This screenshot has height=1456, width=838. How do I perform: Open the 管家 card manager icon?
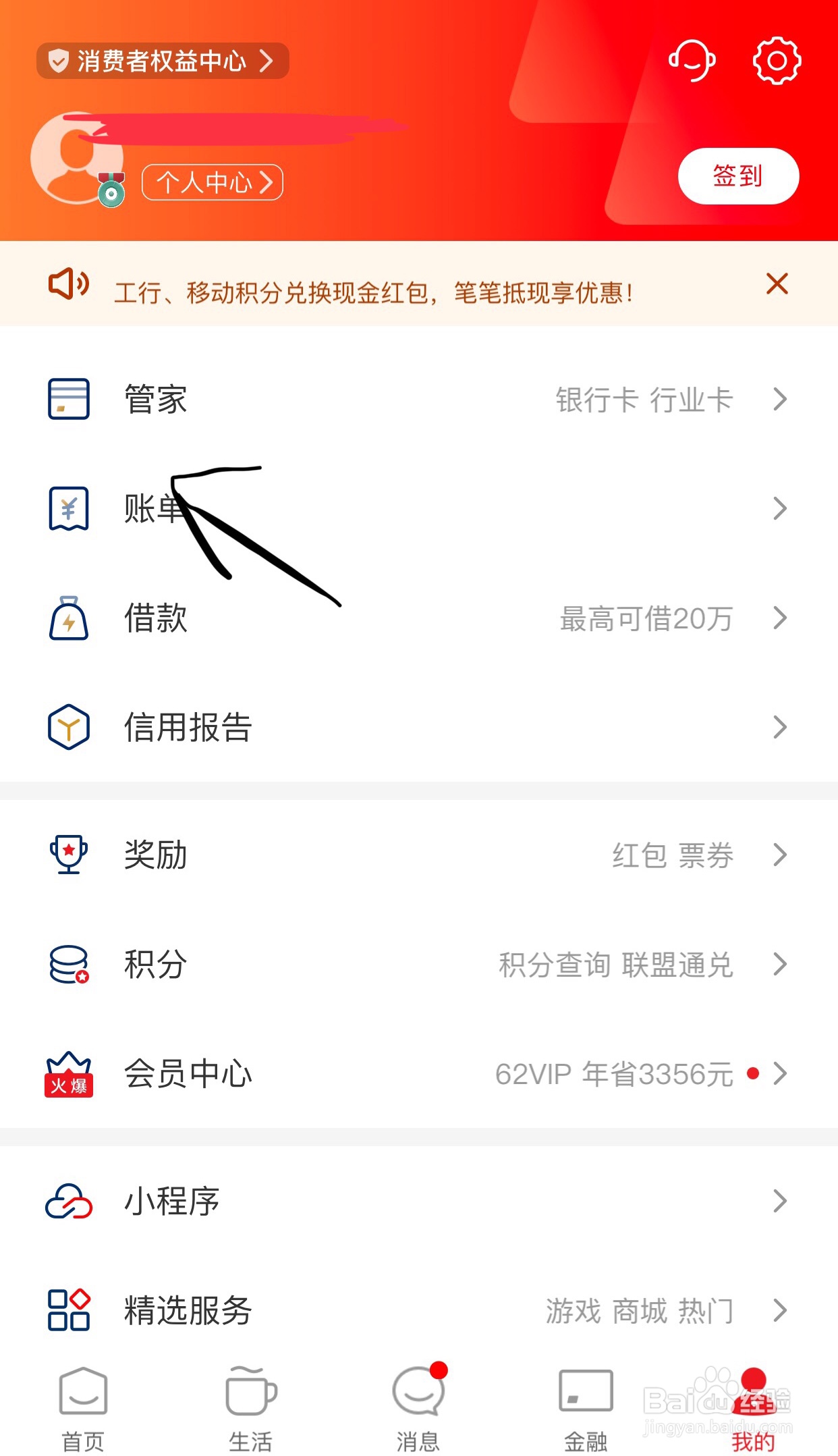[x=68, y=400]
